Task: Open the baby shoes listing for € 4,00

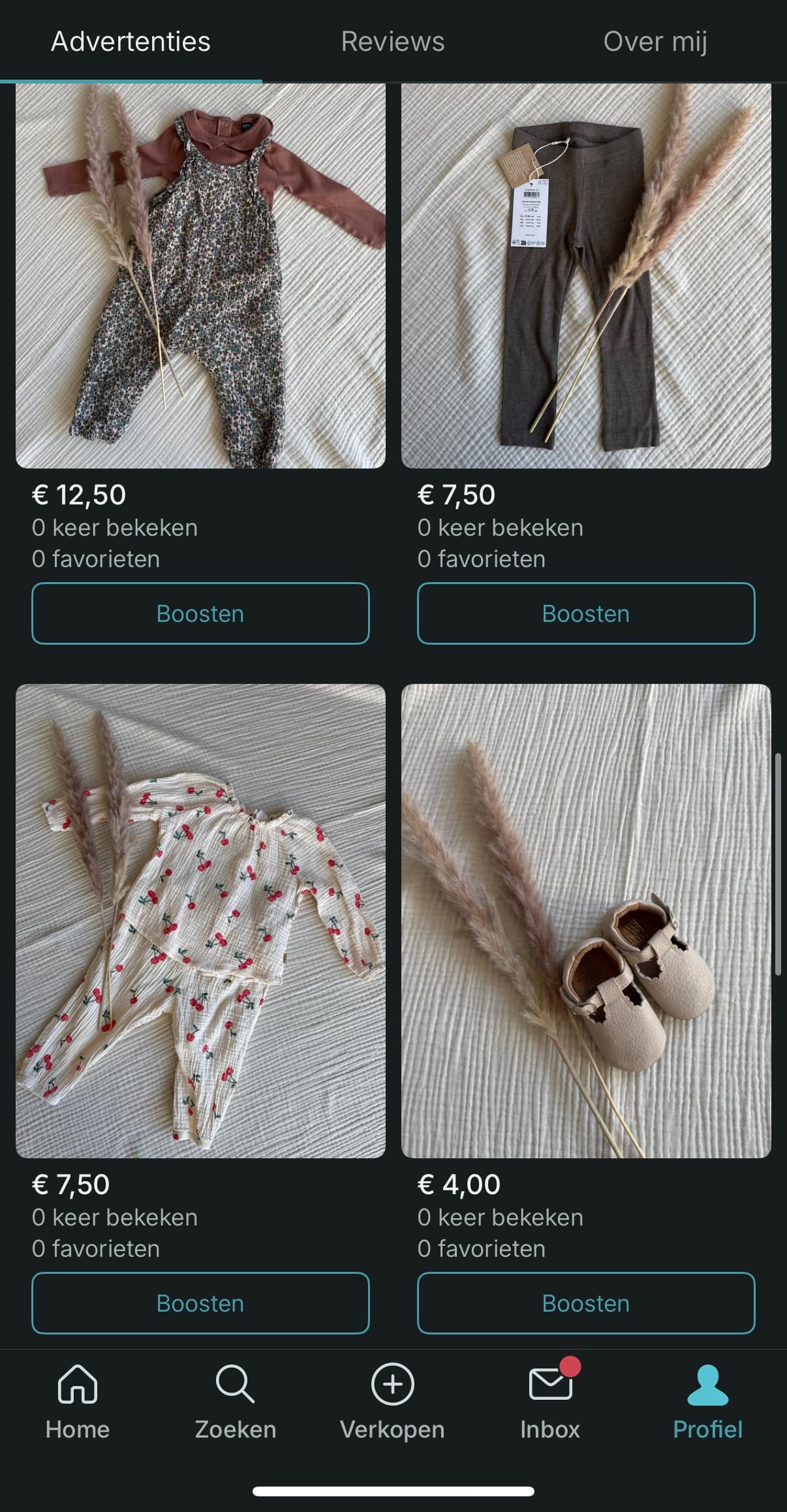Action: coord(585,920)
